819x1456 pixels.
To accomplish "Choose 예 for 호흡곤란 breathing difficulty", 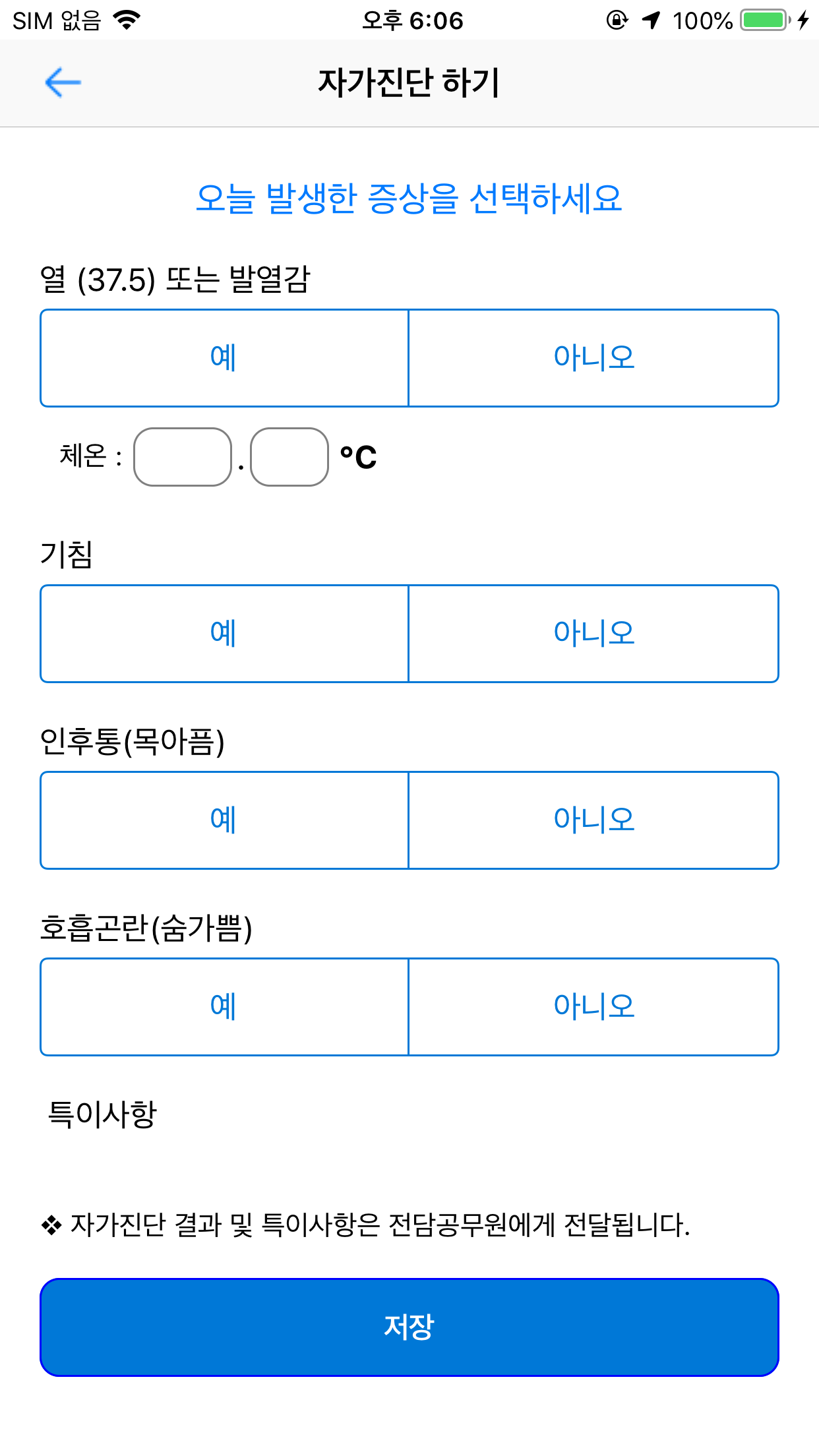I will click(x=224, y=1006).
